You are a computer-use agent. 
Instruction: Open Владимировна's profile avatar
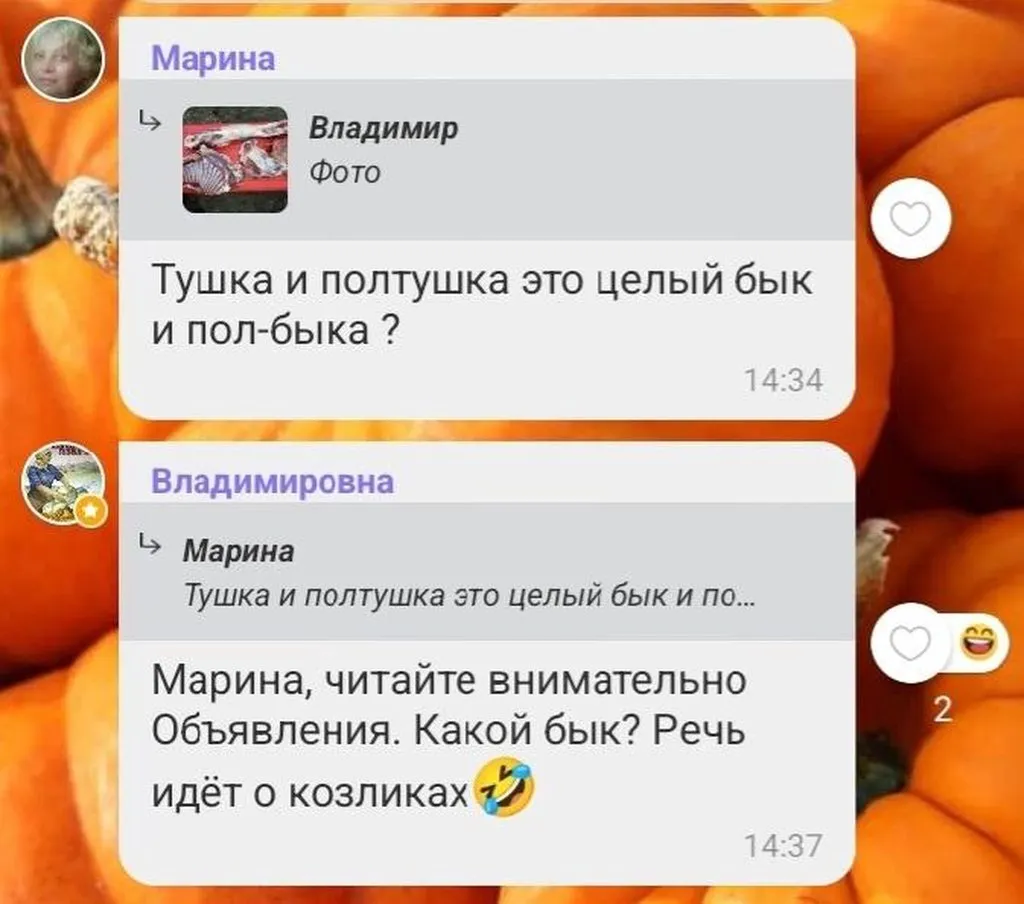62,483
